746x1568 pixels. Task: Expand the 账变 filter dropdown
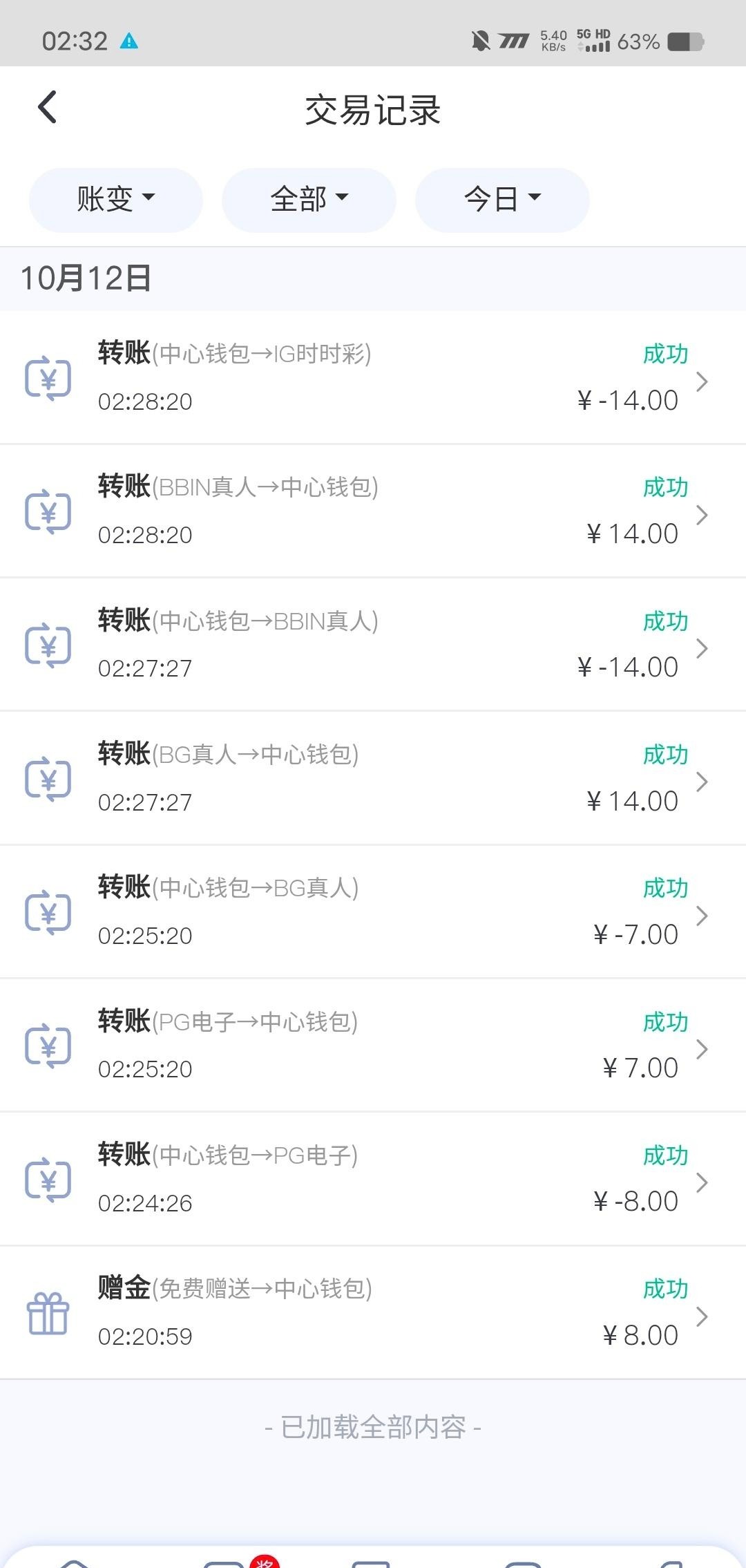(115, 200)
